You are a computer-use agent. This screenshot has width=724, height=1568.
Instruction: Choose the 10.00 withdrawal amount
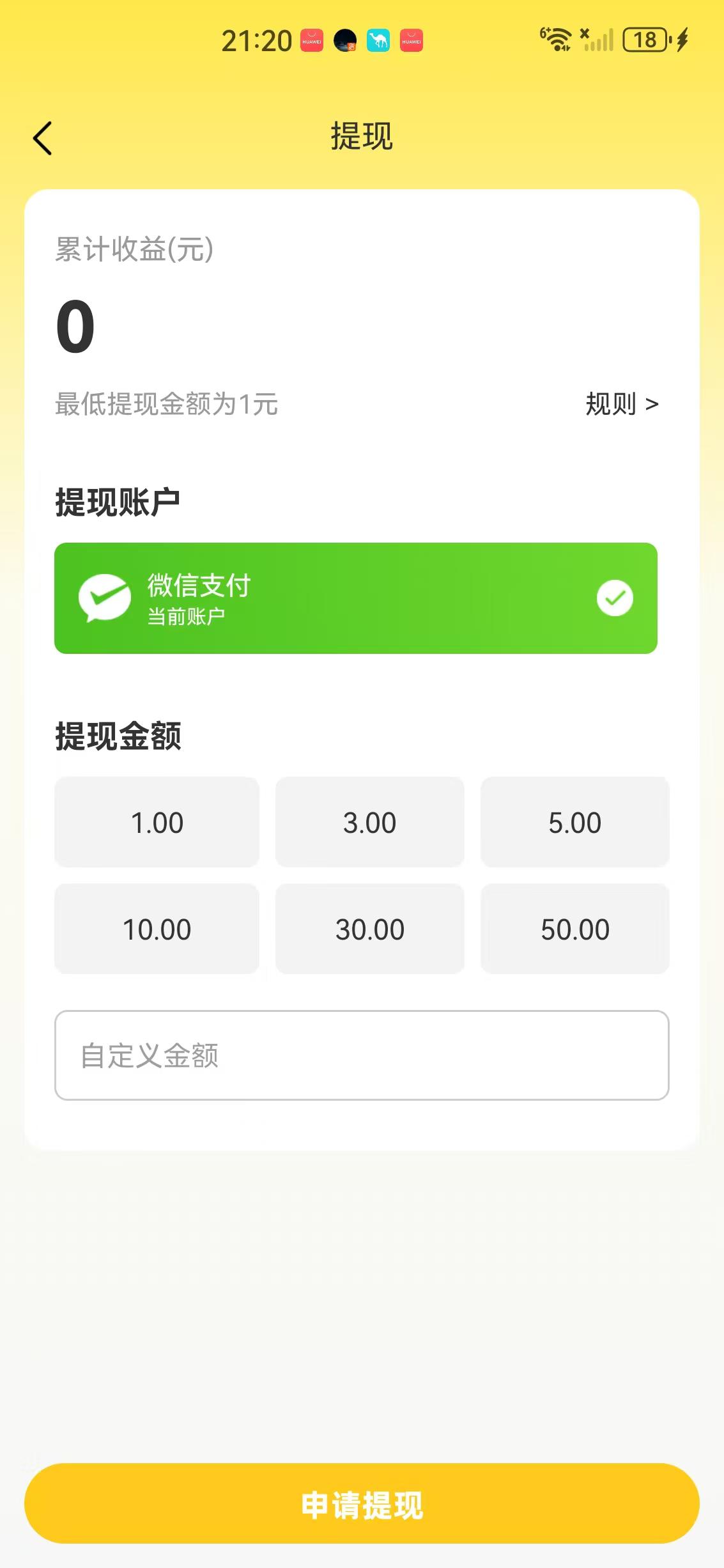point(157,928)
